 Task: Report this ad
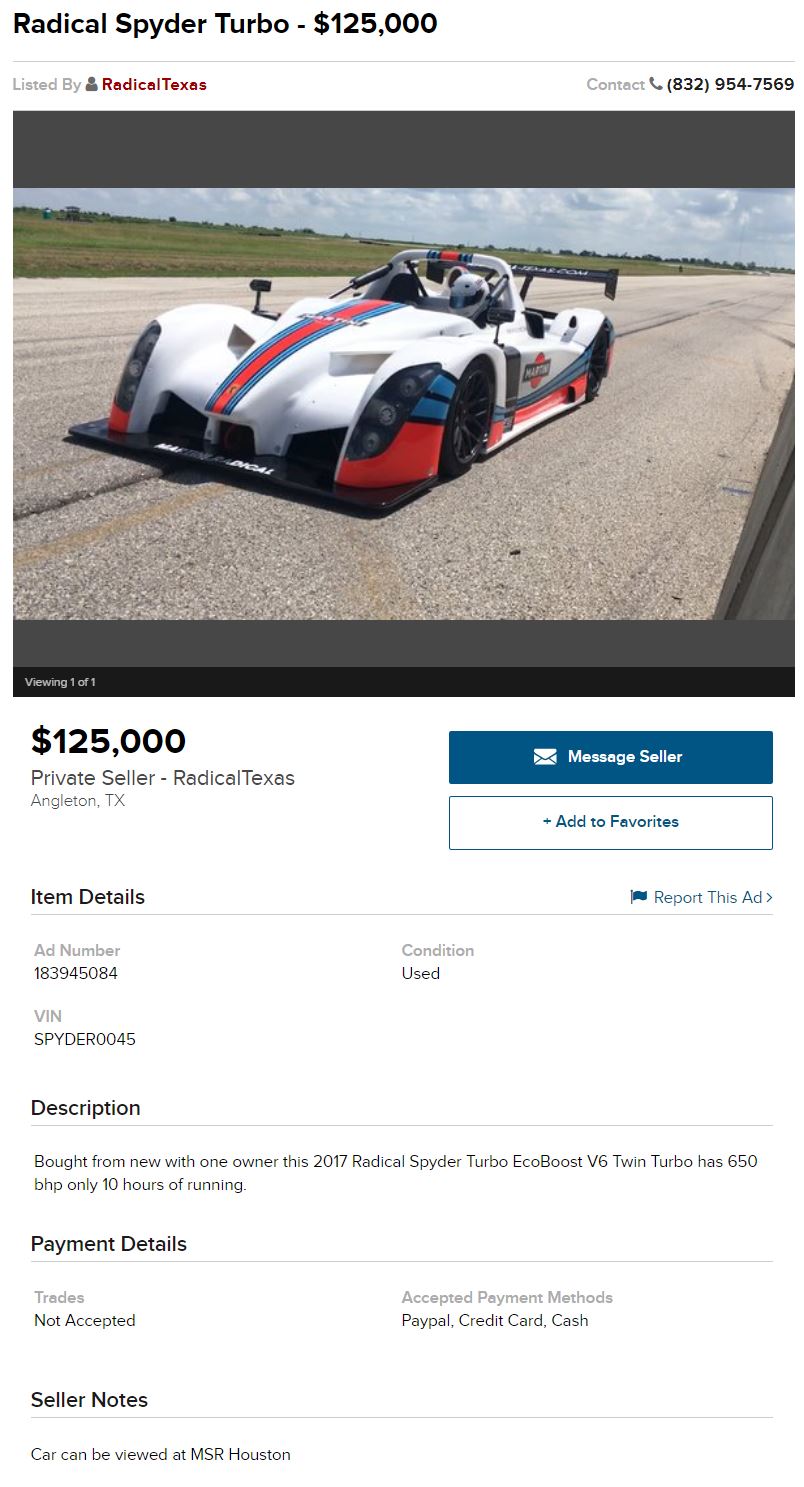pyautogui.click(x=701, y=898)
